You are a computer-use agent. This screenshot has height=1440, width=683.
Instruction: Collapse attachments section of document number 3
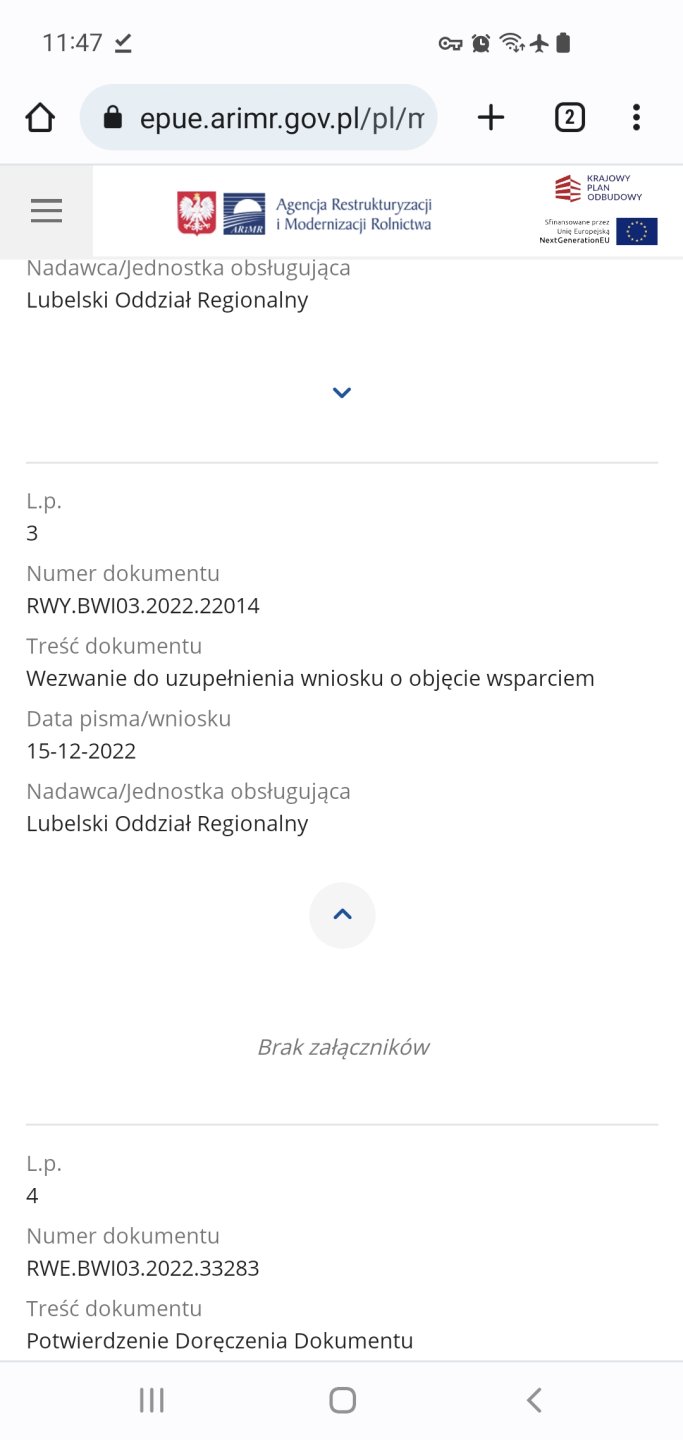(x=342, y=915)
